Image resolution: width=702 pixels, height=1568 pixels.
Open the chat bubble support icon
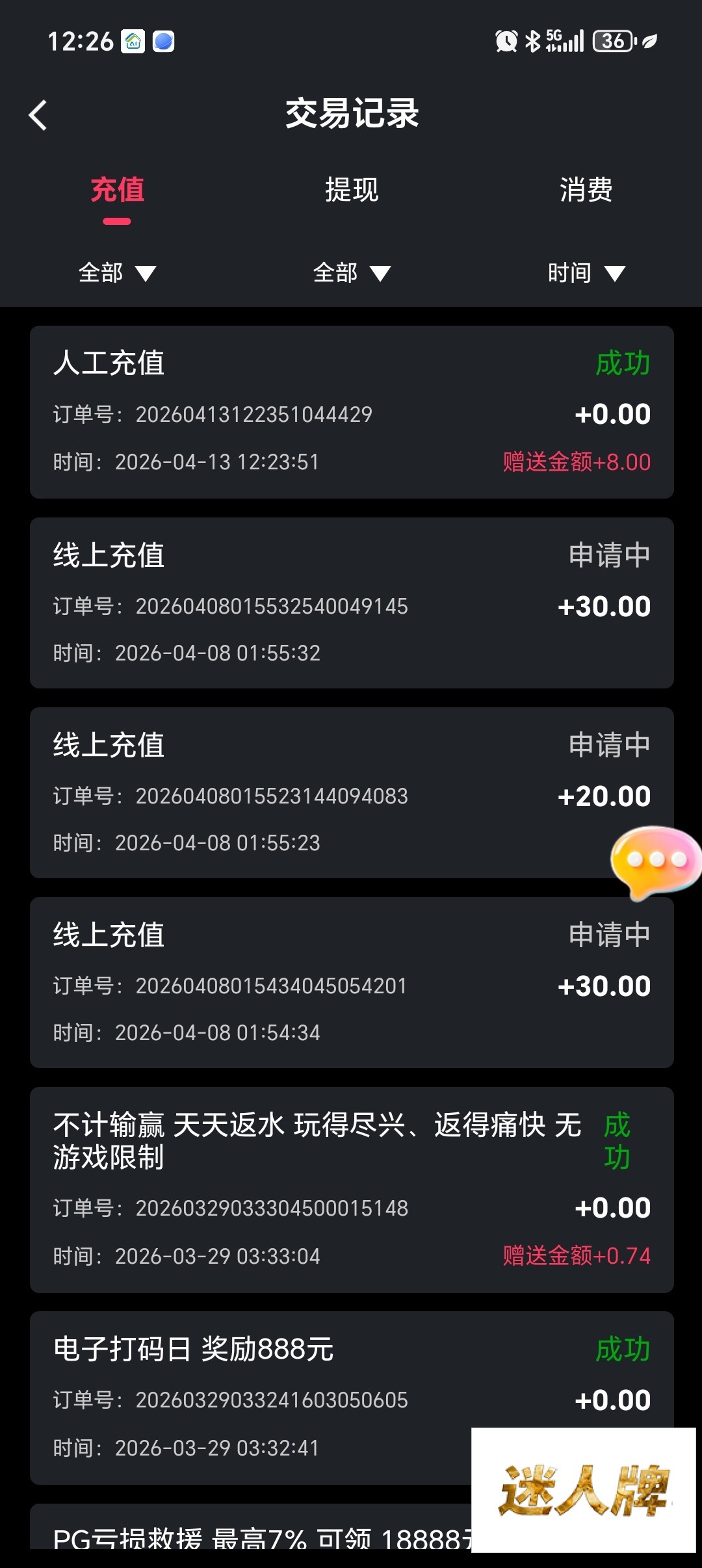(x=655, y=861)
